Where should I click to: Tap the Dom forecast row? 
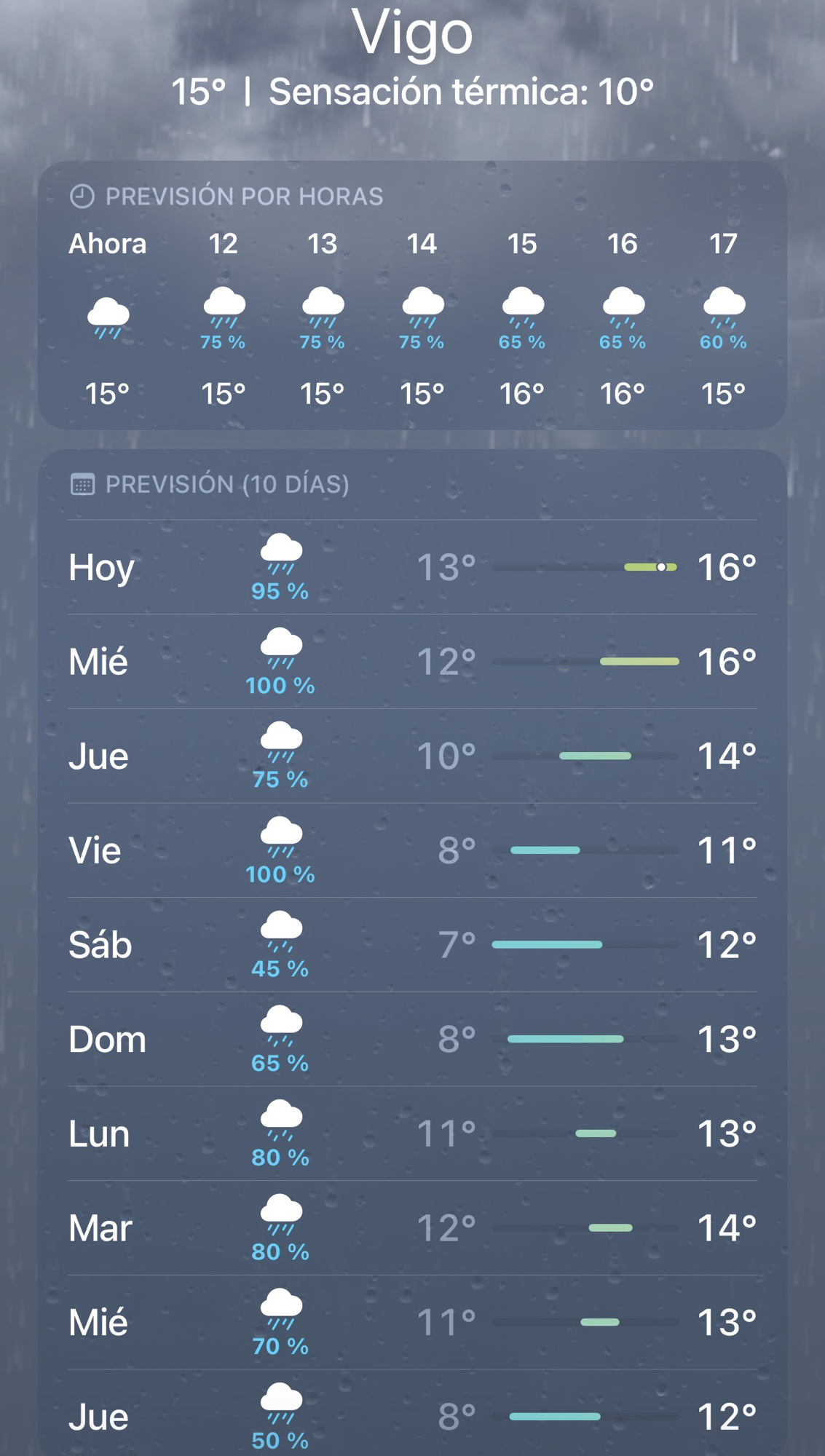pyautogui.click(x=412, y=1040)
